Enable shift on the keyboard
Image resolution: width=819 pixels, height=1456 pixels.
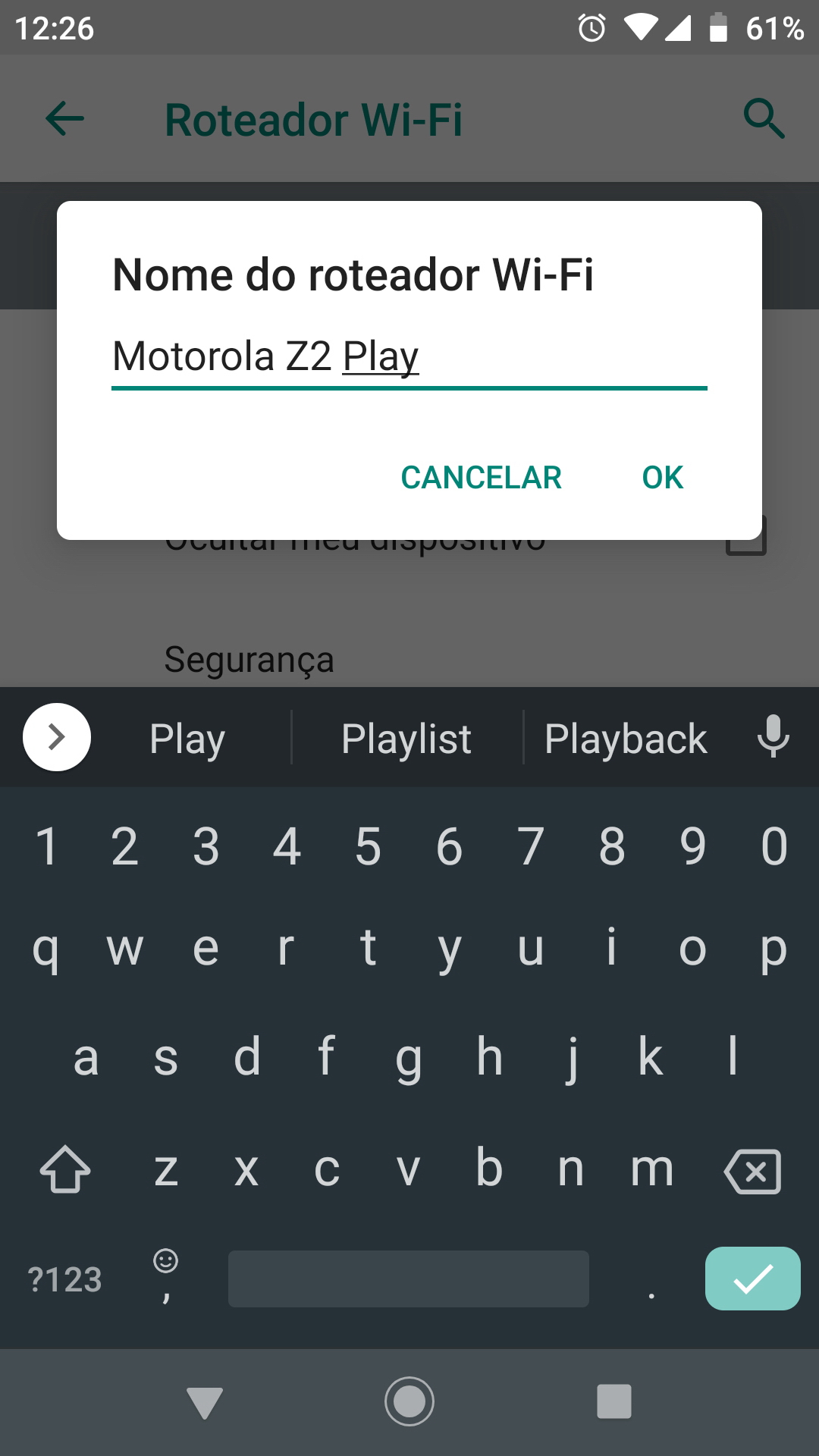(x=65, y=1170)
